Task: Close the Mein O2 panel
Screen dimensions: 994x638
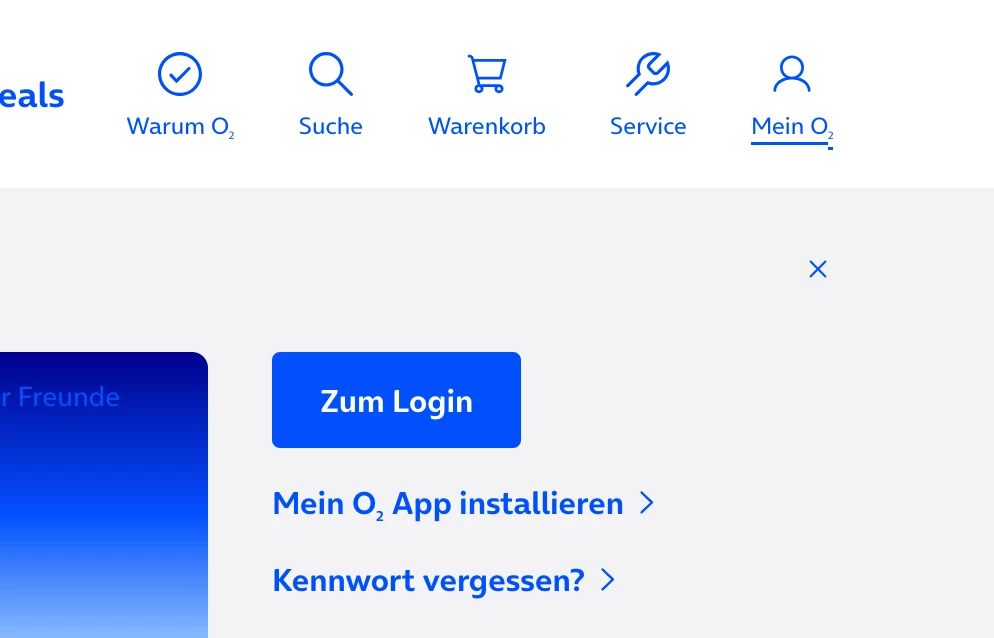Action: click(818, 269)
